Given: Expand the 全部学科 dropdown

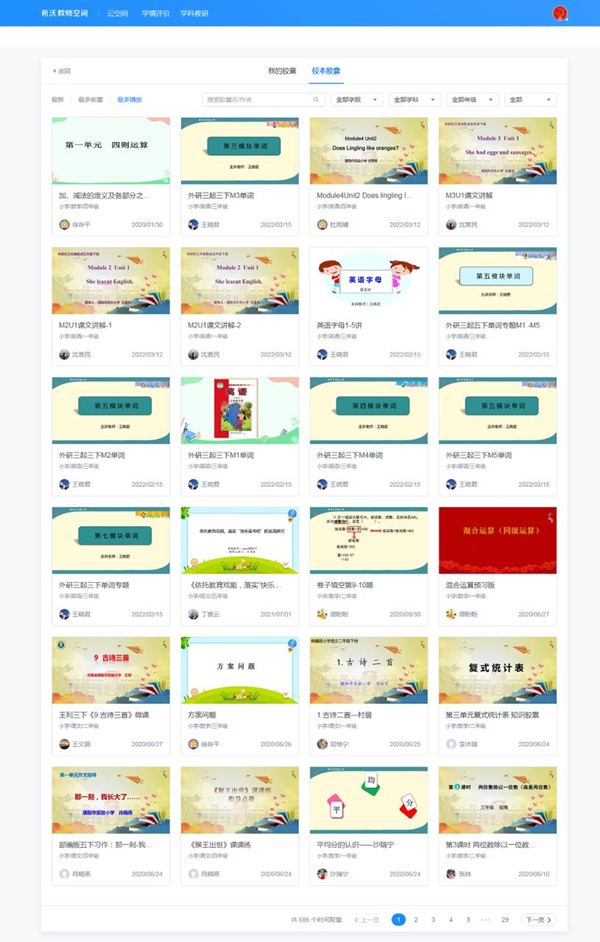Looking at the screenshot, I should pos(412,100).
